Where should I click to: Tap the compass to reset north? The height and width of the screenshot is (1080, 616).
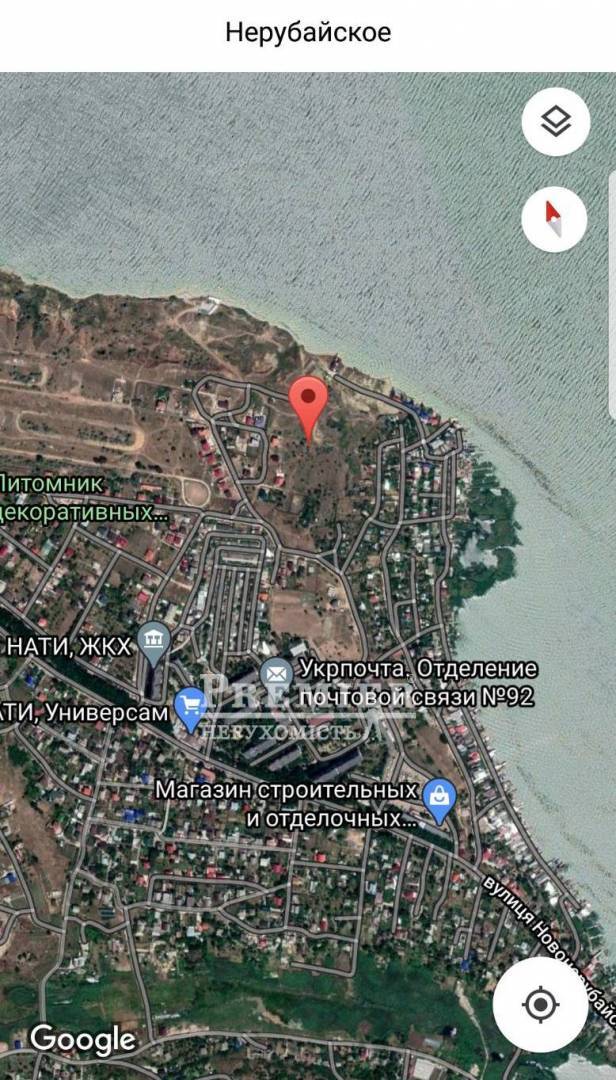[555, 219]
